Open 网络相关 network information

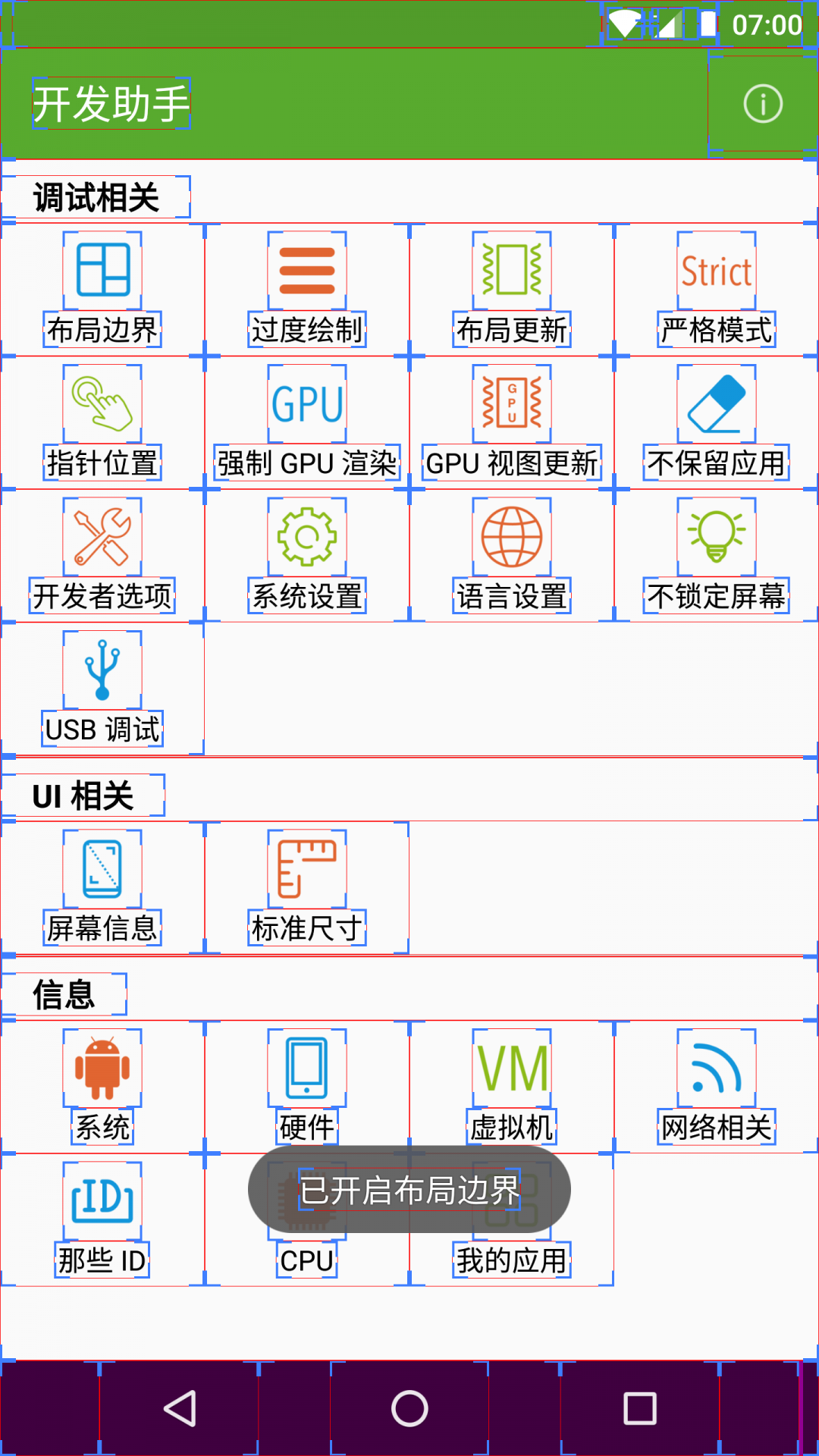715,1084
